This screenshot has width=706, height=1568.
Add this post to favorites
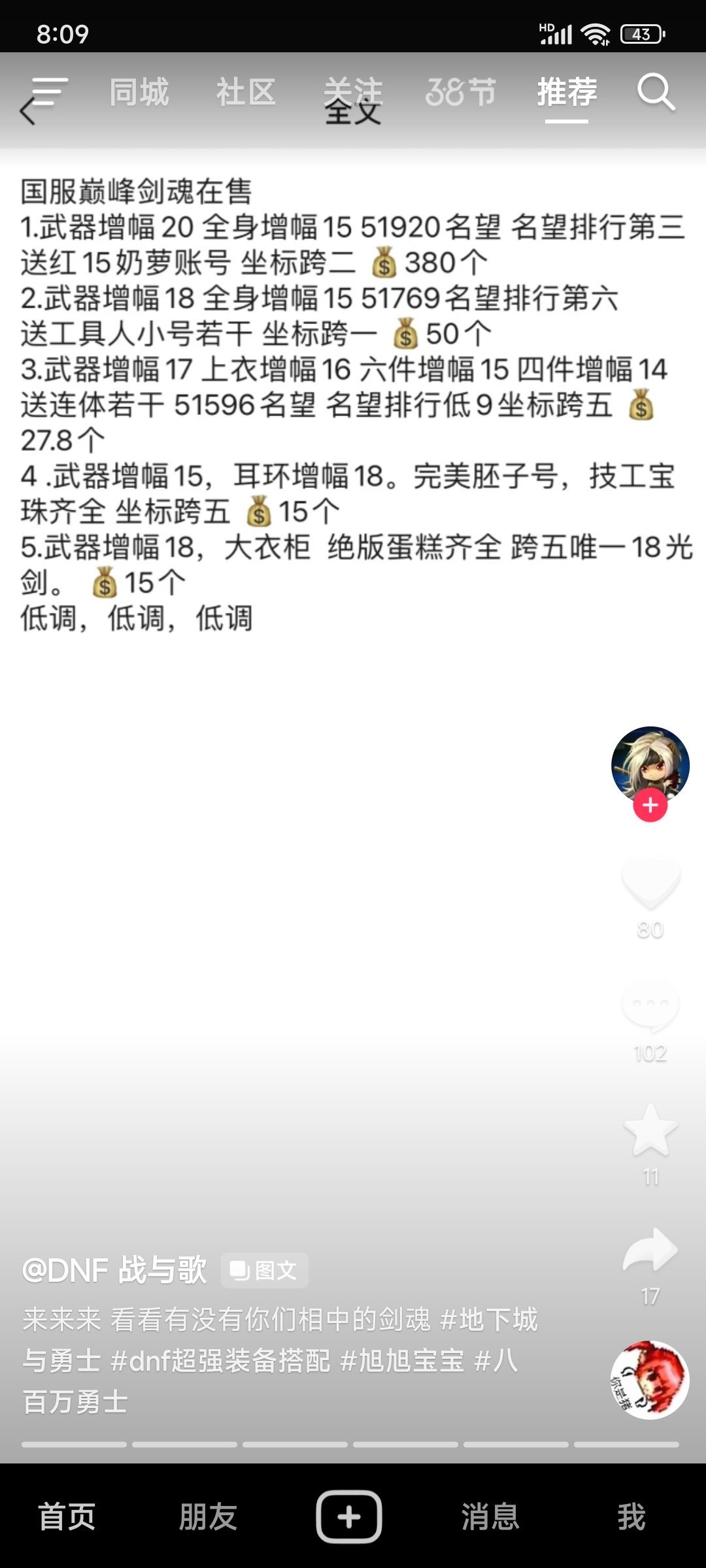point(650,1130)
